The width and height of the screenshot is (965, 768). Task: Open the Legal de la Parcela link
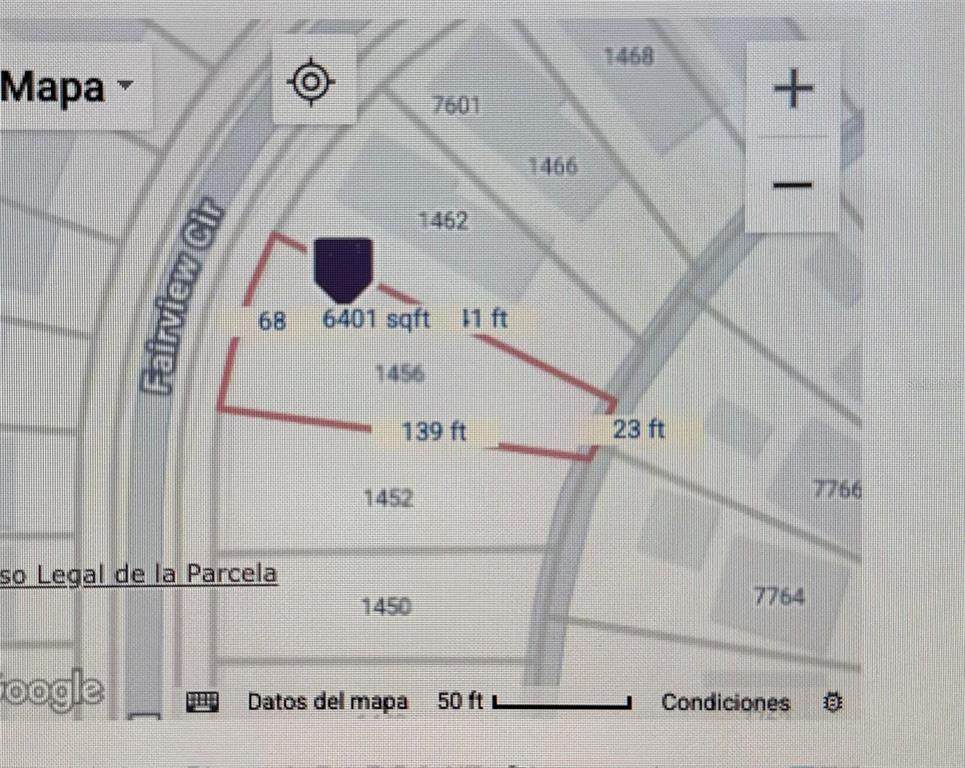click(x=139, y=574)
